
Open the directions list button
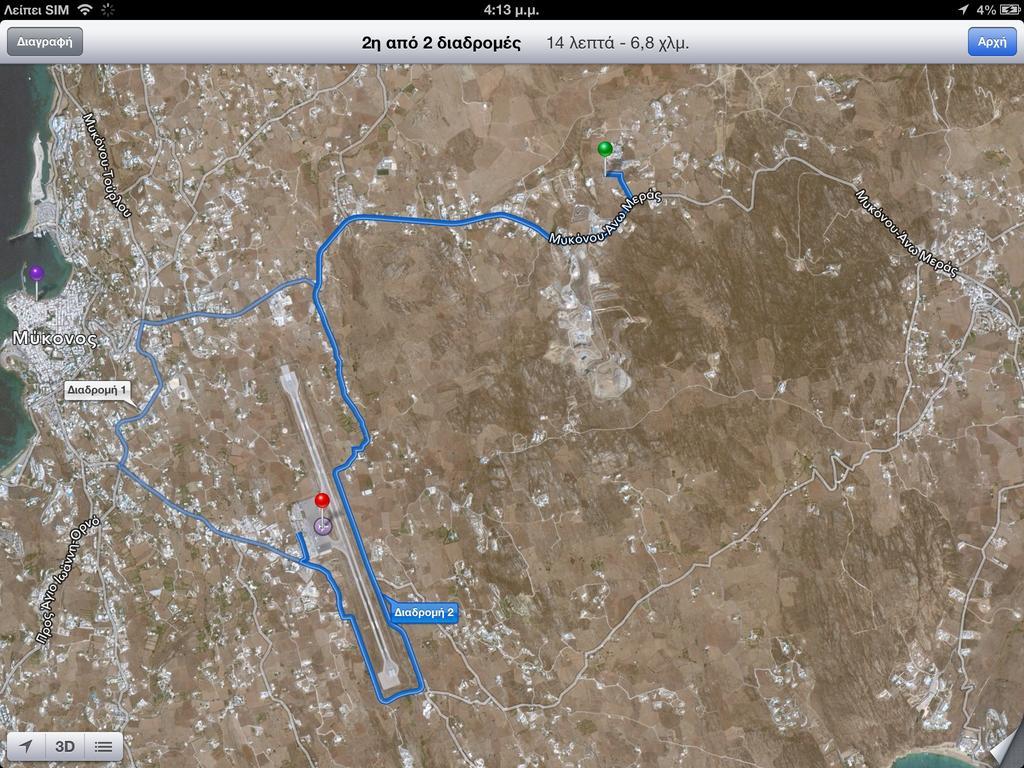103,746
